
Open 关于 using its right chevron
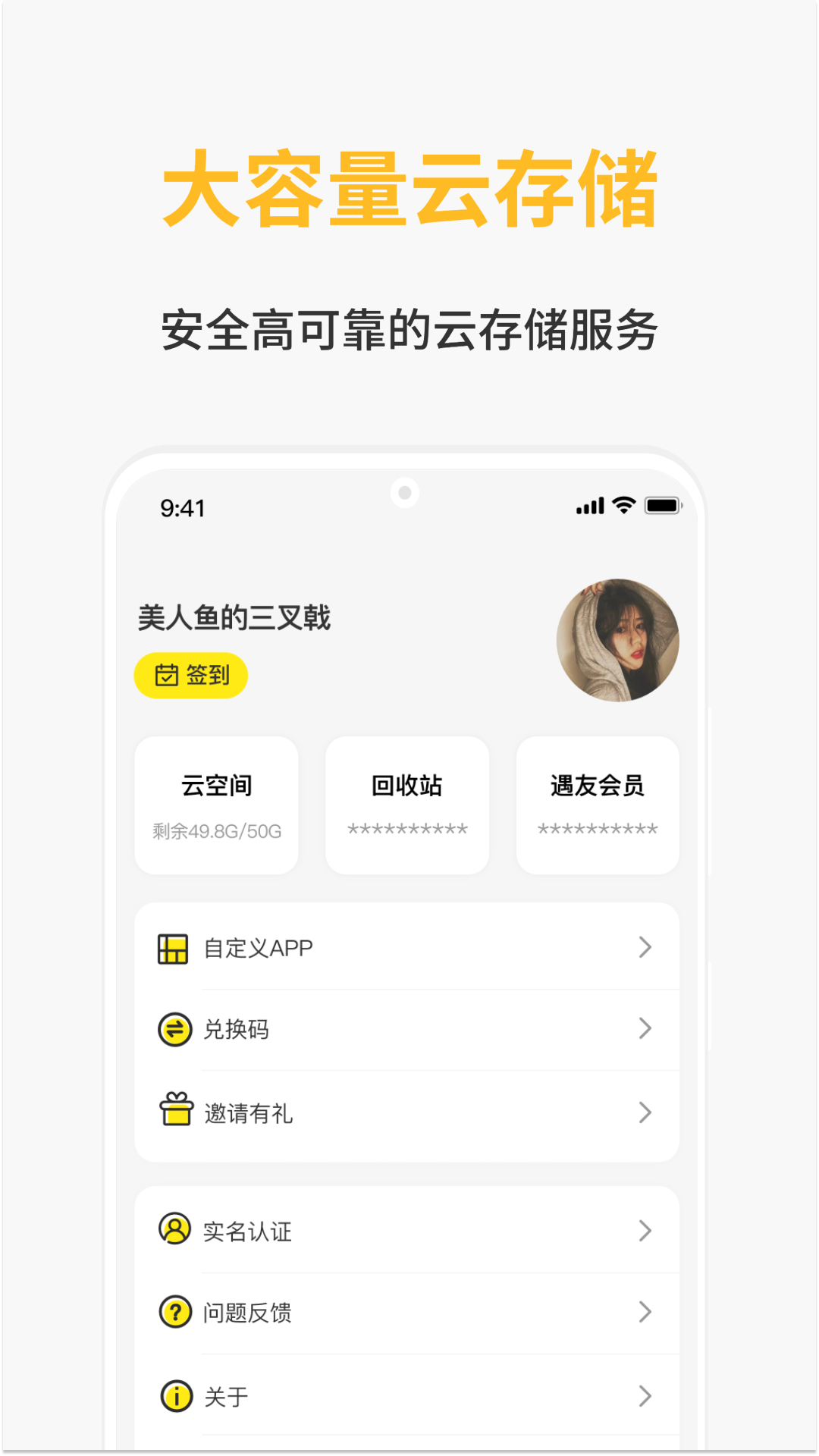(645, 1395)
